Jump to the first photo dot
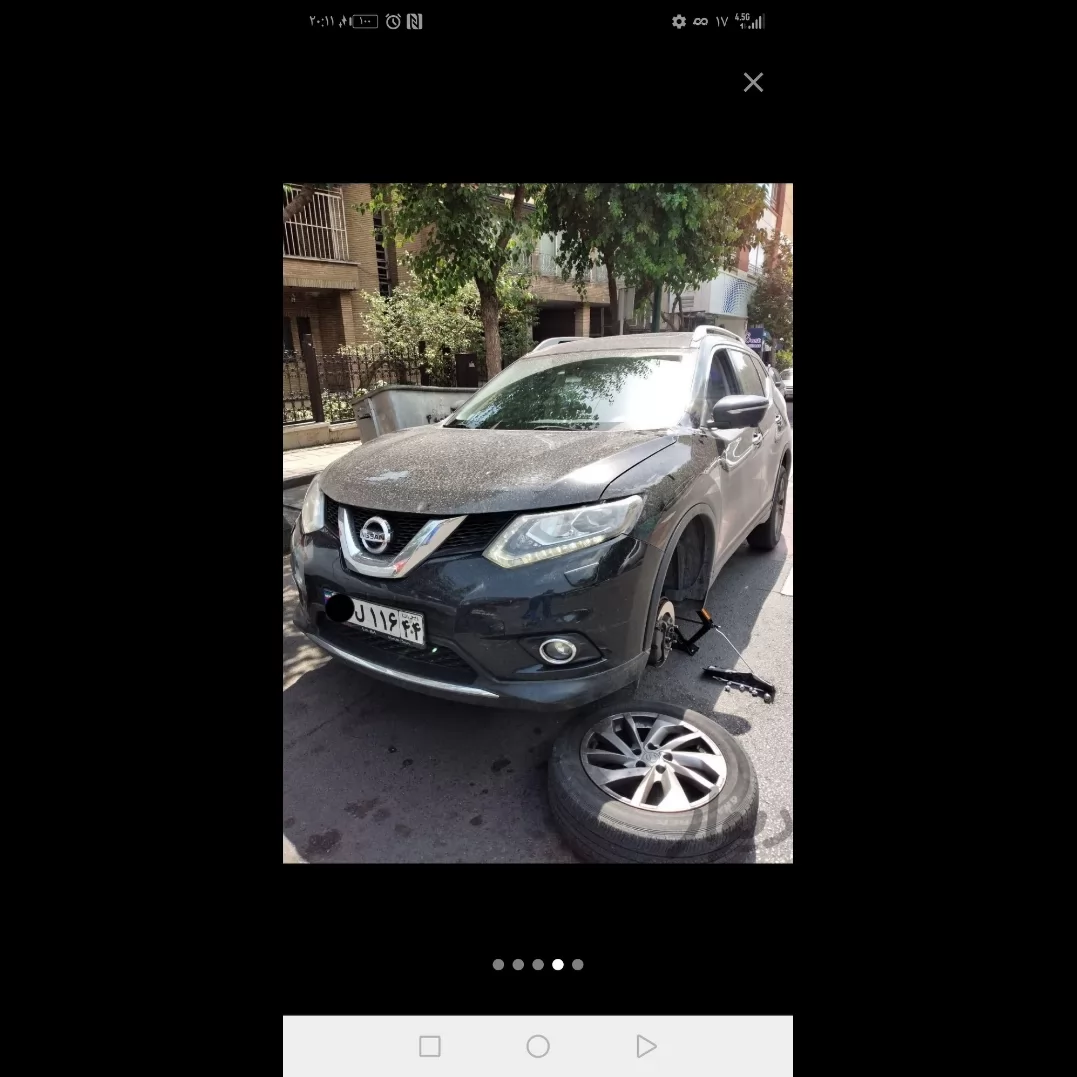Screen dimensions: 1077x1077 click(x=499, y=964)
